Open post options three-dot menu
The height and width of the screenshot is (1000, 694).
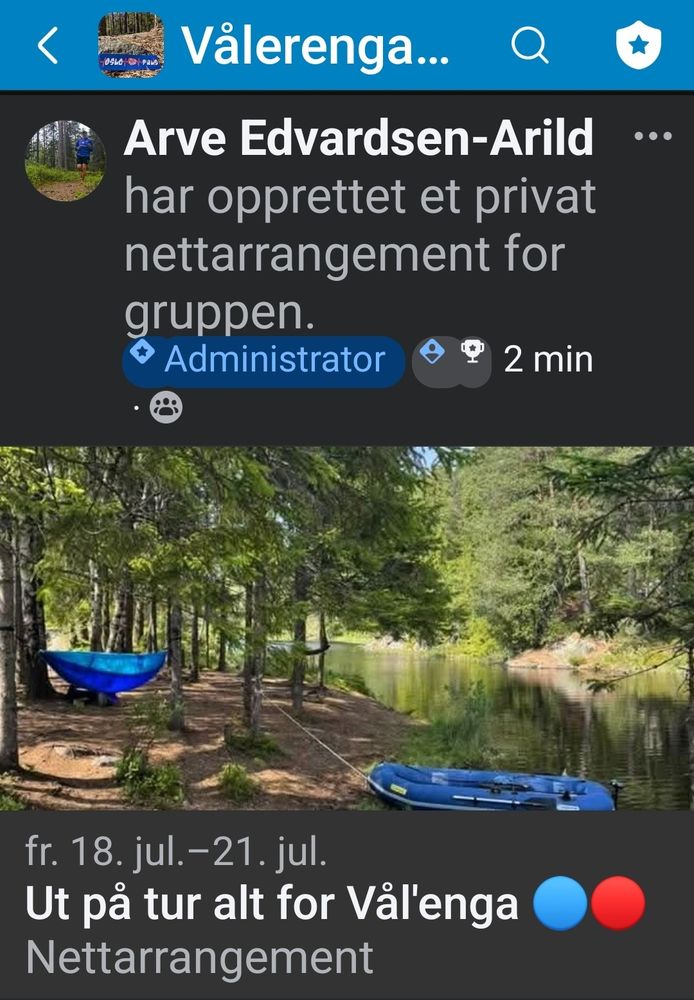pyautogui.click(x=652, y=137)
